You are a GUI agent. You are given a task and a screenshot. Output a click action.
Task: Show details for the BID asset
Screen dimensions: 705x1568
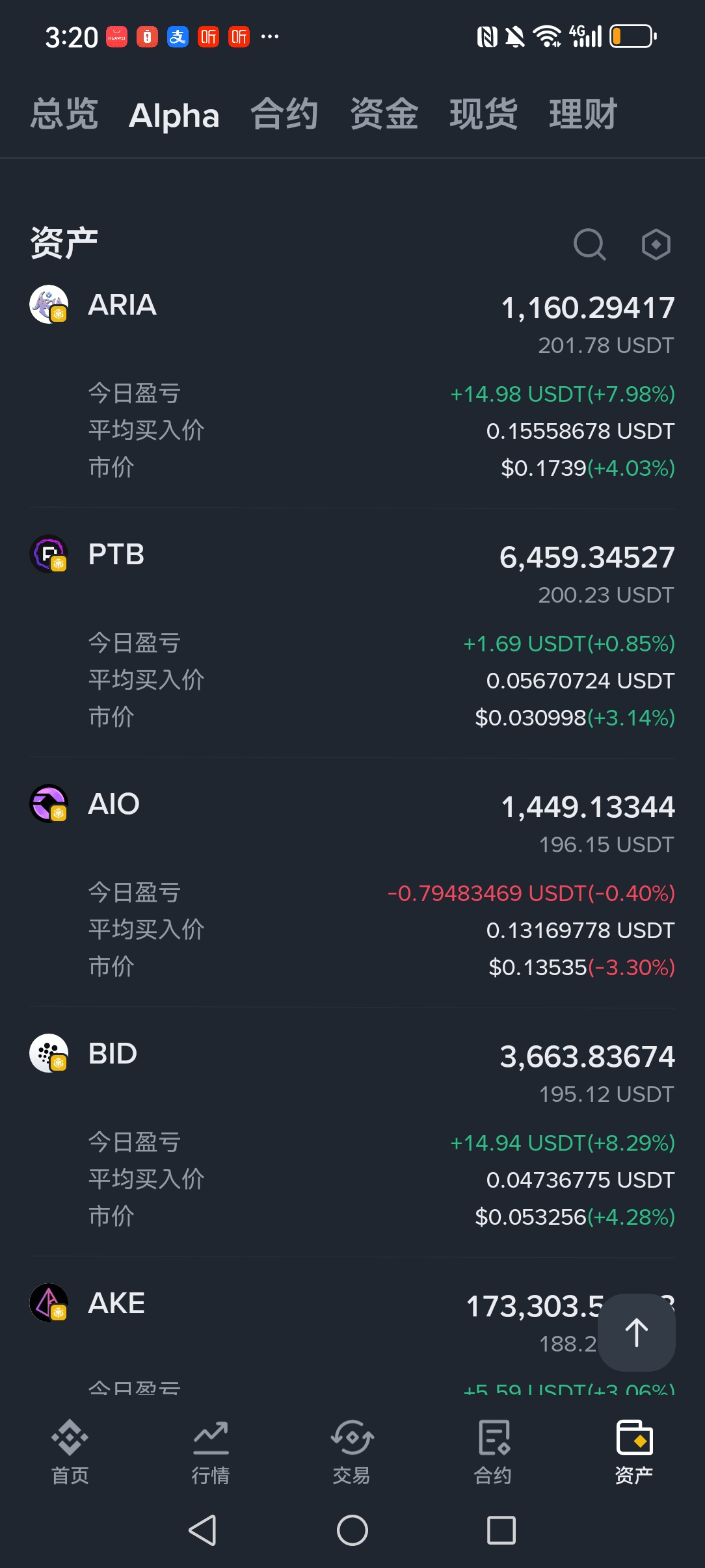113,1054
